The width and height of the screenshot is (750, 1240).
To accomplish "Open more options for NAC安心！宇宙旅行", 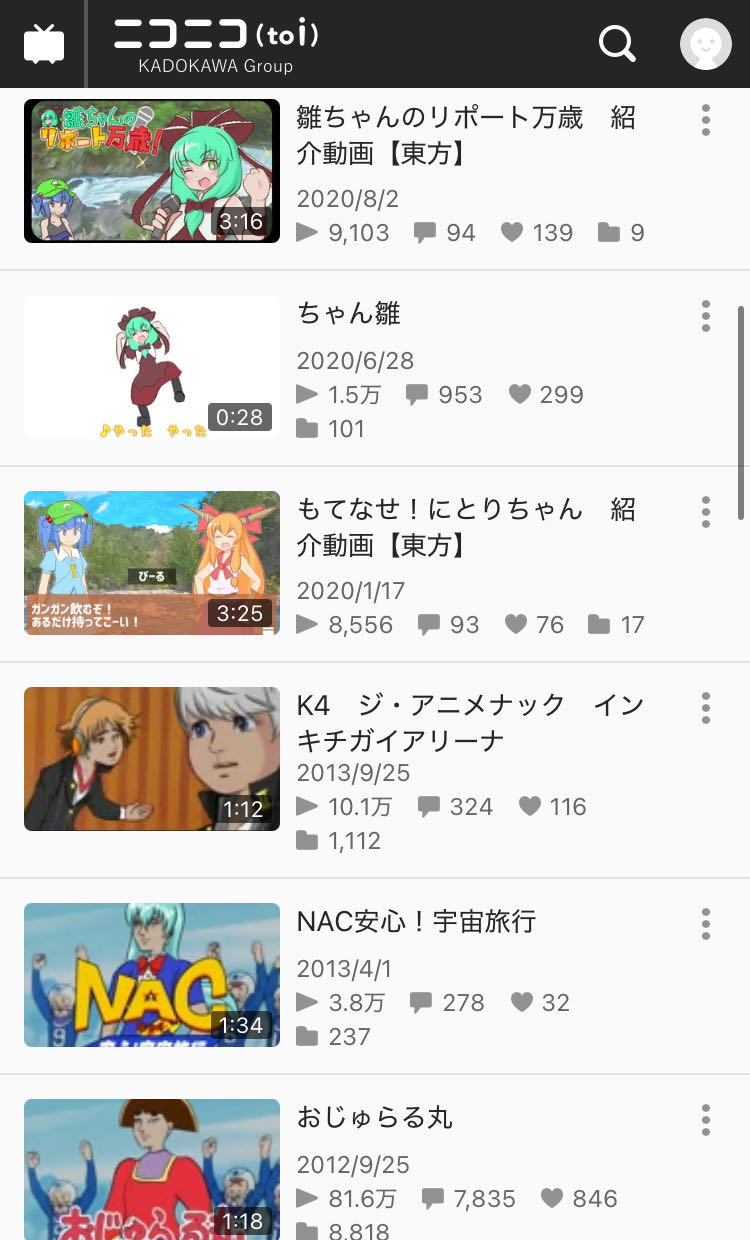I will 706,924.
